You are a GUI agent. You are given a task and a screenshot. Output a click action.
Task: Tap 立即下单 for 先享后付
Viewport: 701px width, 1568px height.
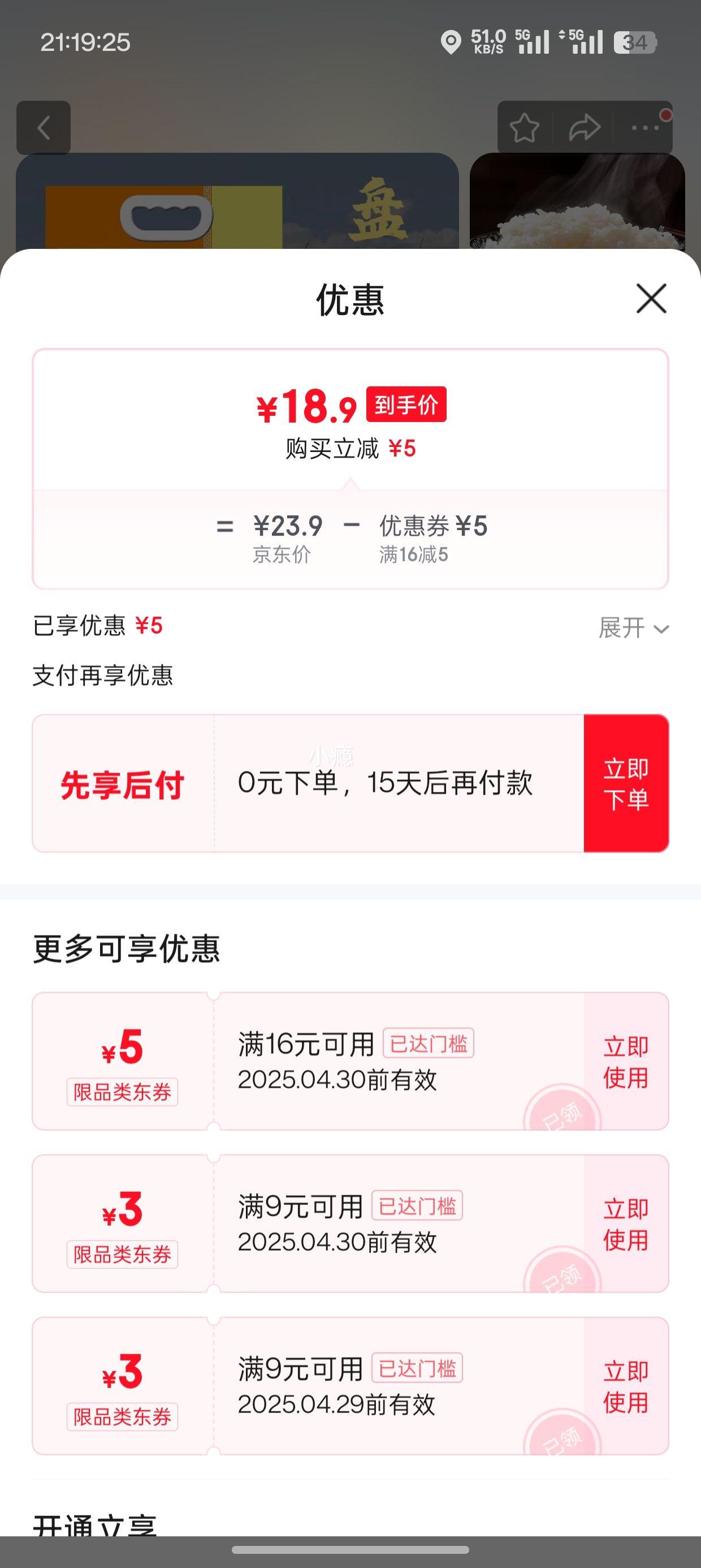coord(626,783)
